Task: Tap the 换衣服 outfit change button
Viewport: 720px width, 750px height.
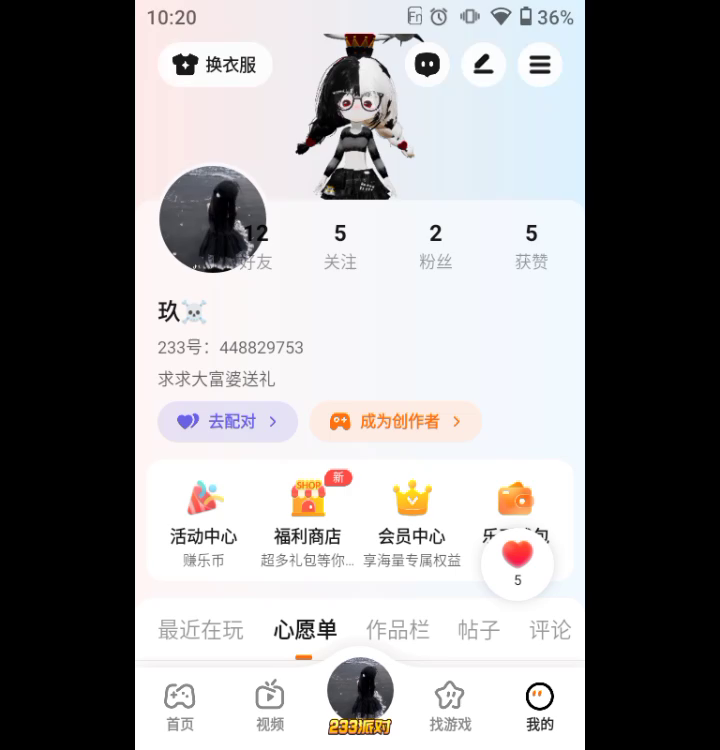Action: click(215, 65)
